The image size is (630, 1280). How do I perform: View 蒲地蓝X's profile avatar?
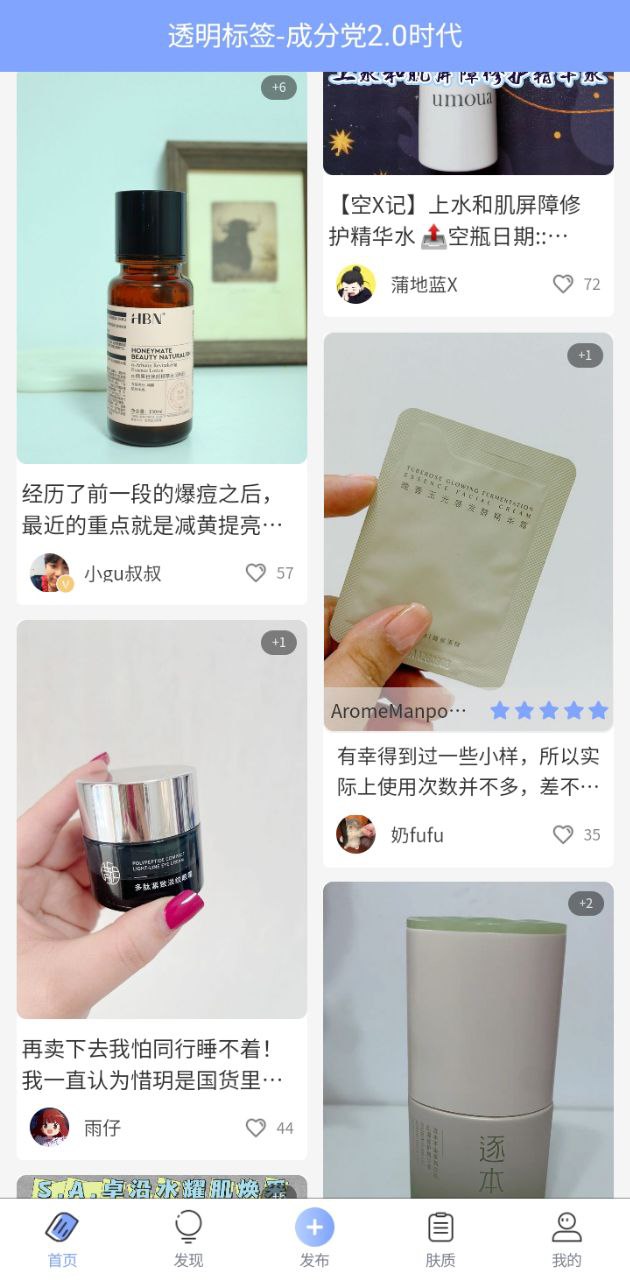(x=356, y=284)
